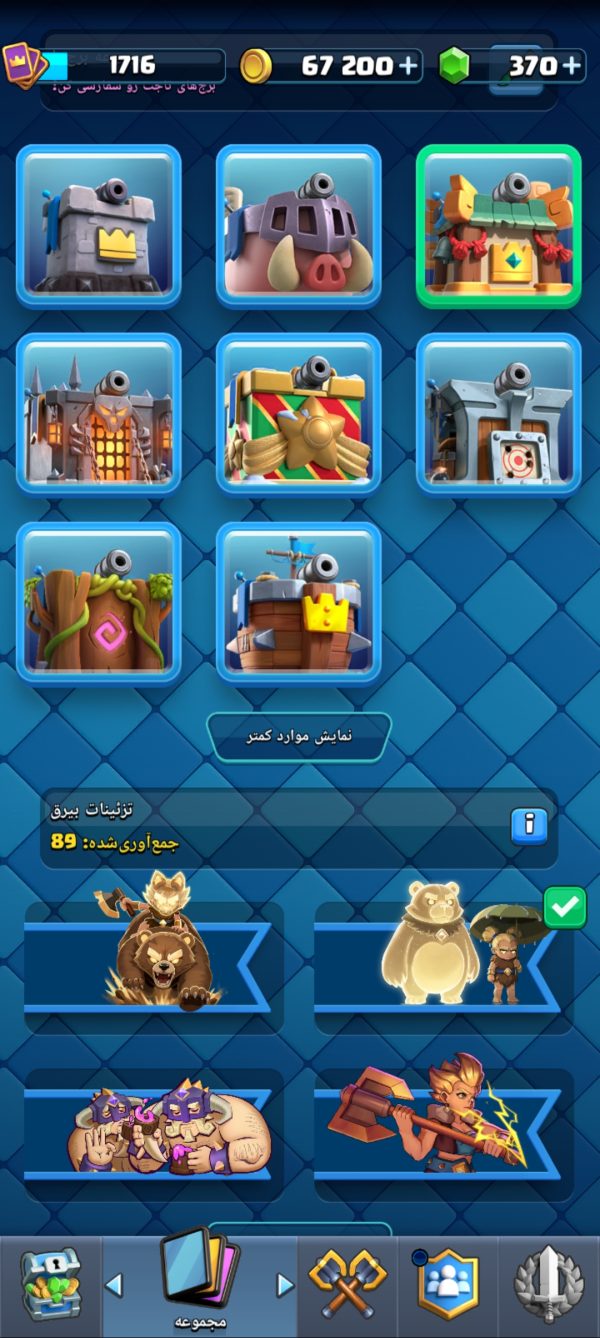This screenshot has width=600, height=1338.
Task: Pick the gift box tower skin with star
Action: pos(299,414)
